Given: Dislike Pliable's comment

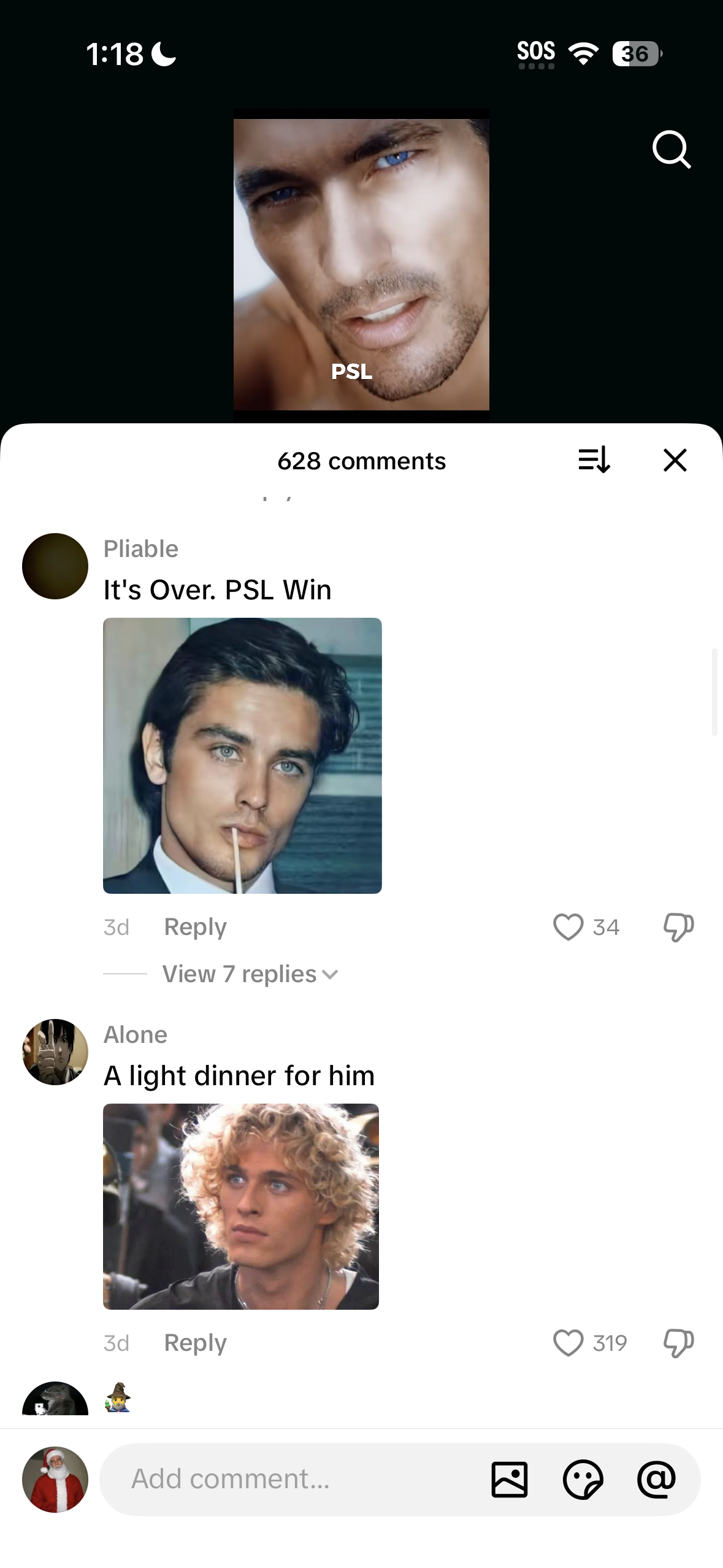Looking at the screenshot, I should click(x=678, y=926).
